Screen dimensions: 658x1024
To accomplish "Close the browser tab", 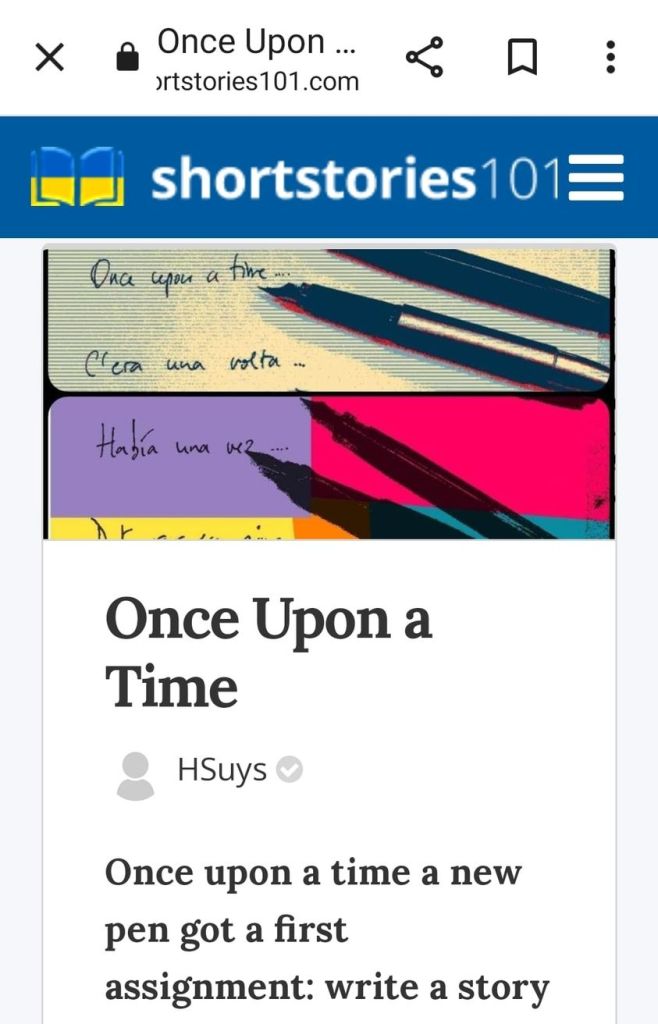I will pyautogui.click(x=49, y=58).
